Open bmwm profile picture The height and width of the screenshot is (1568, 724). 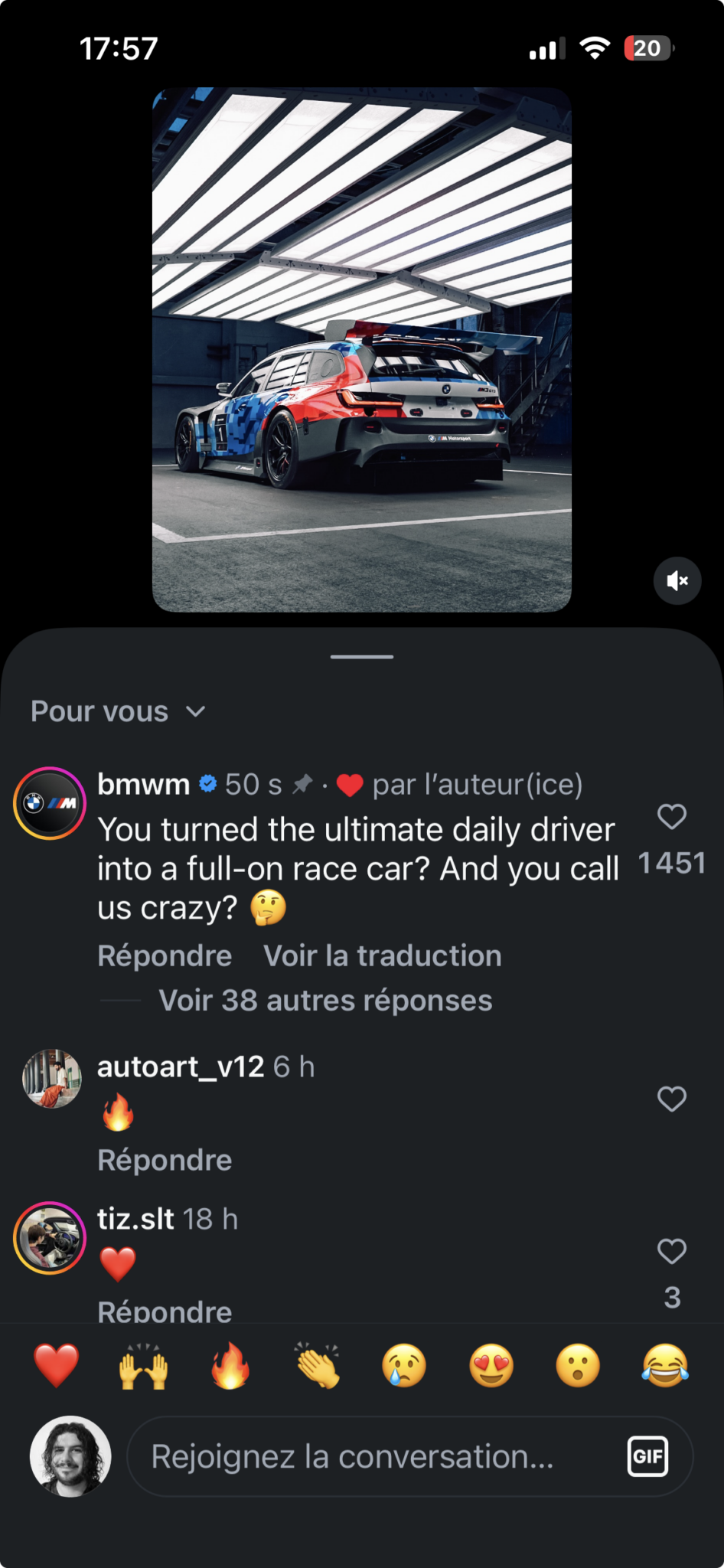(50, 803)
